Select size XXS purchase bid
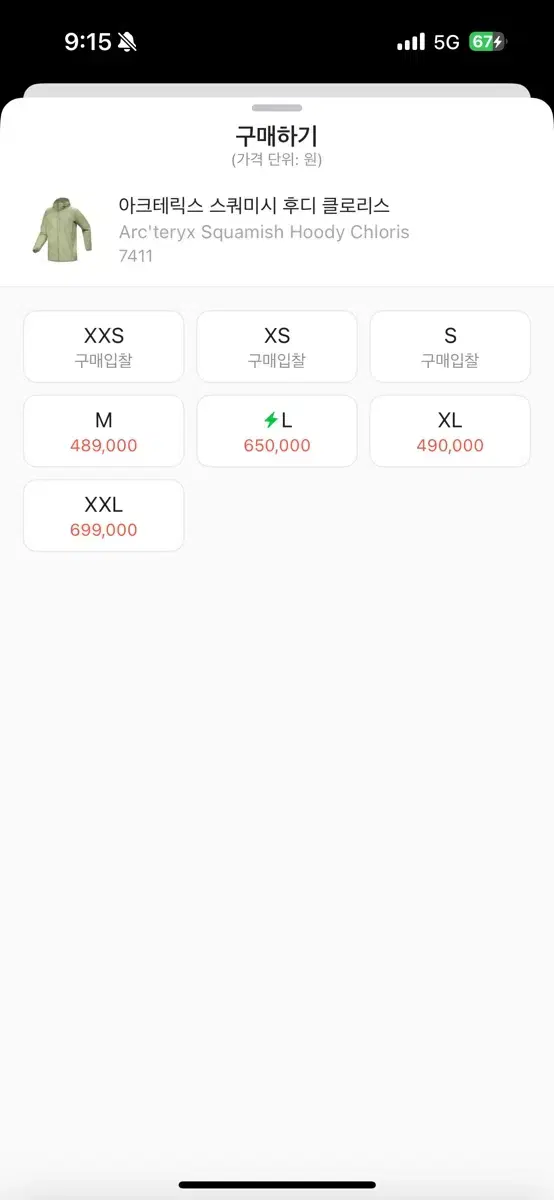This screenshot has height=1200, width=554. point(104,347)
